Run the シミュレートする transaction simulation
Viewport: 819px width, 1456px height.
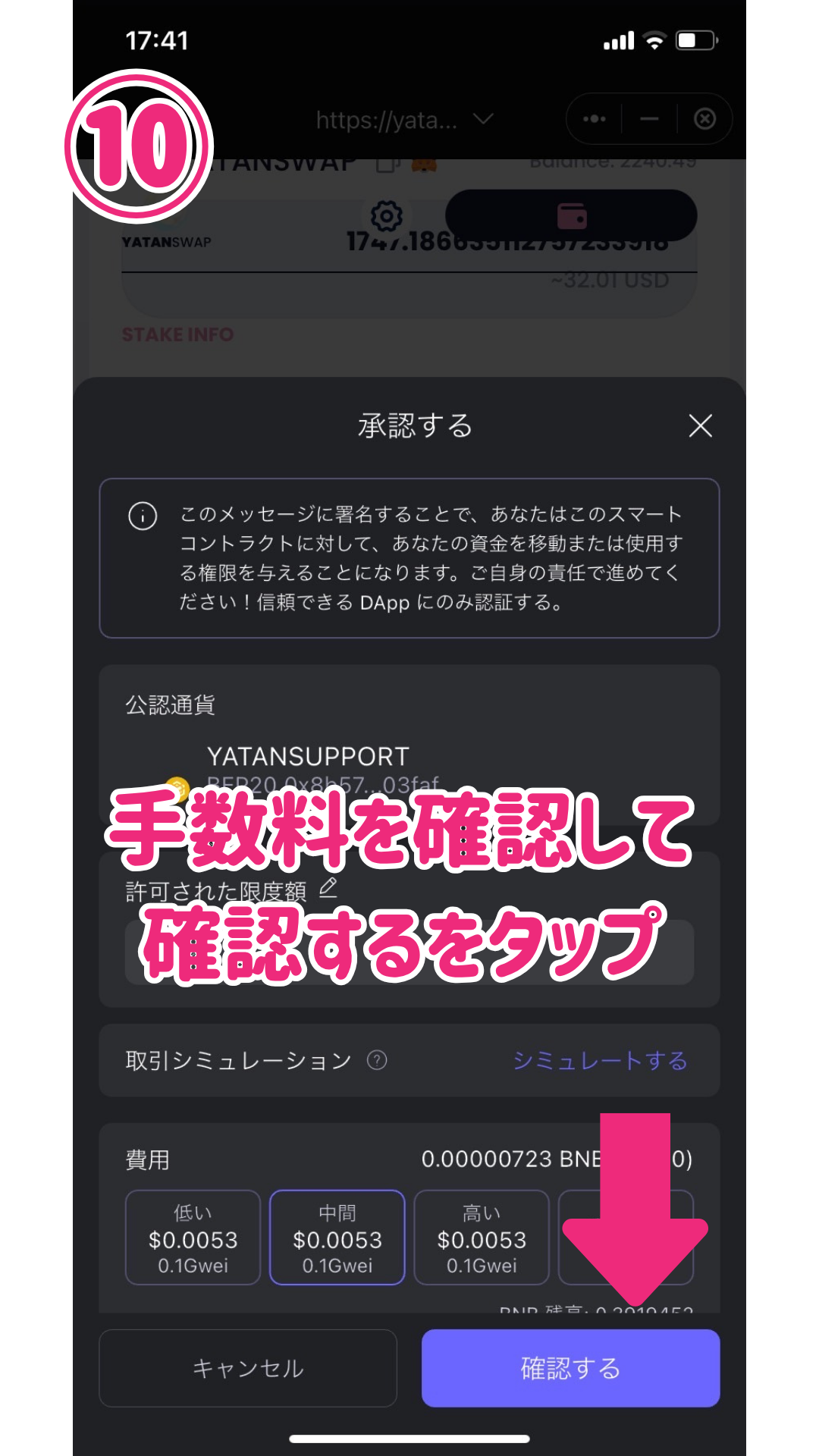pyautogui.click(x=600, y=1060)
